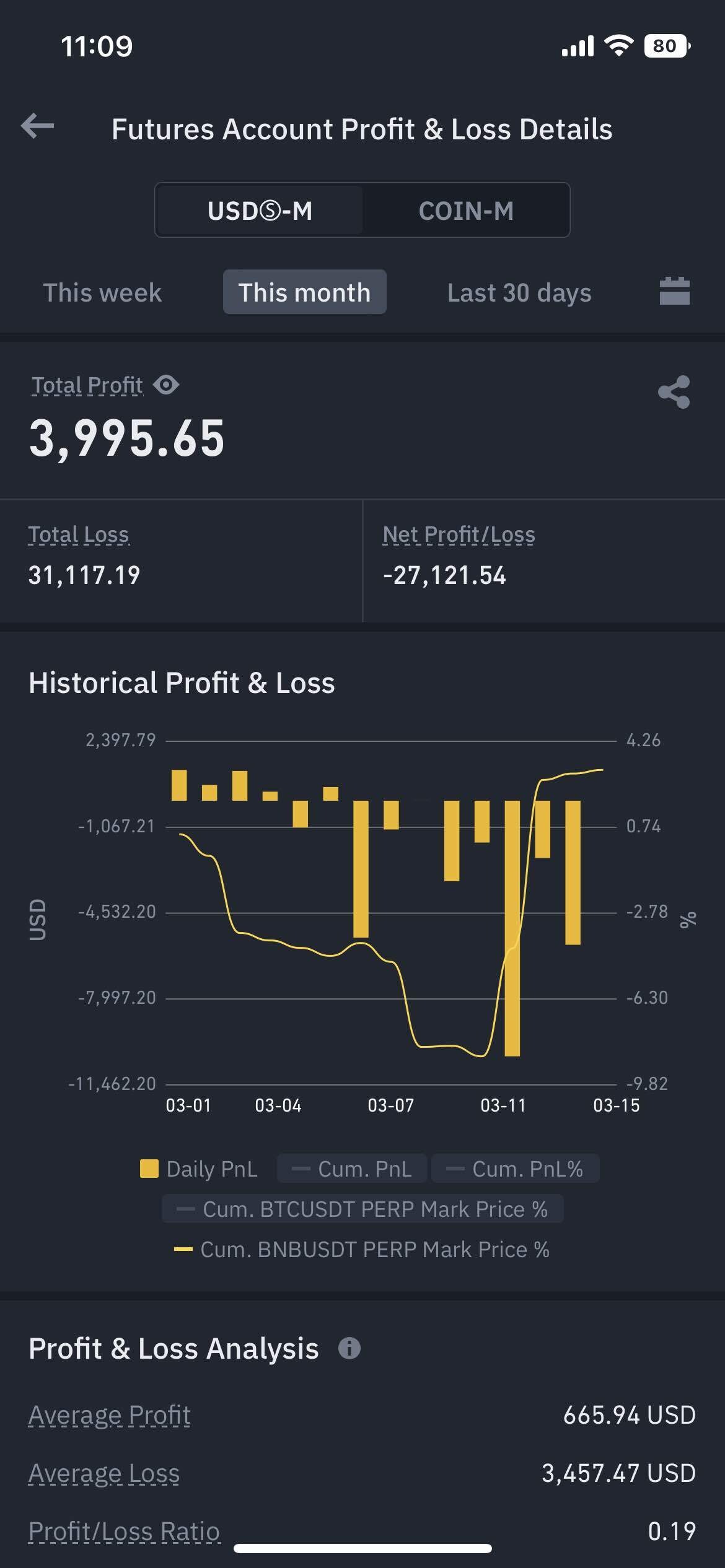Image resolution: width=725 pixels, height=1568 pixels.
Task: Share the profit and loss summary
Action: pyautogui.click(x=674, y=392)
